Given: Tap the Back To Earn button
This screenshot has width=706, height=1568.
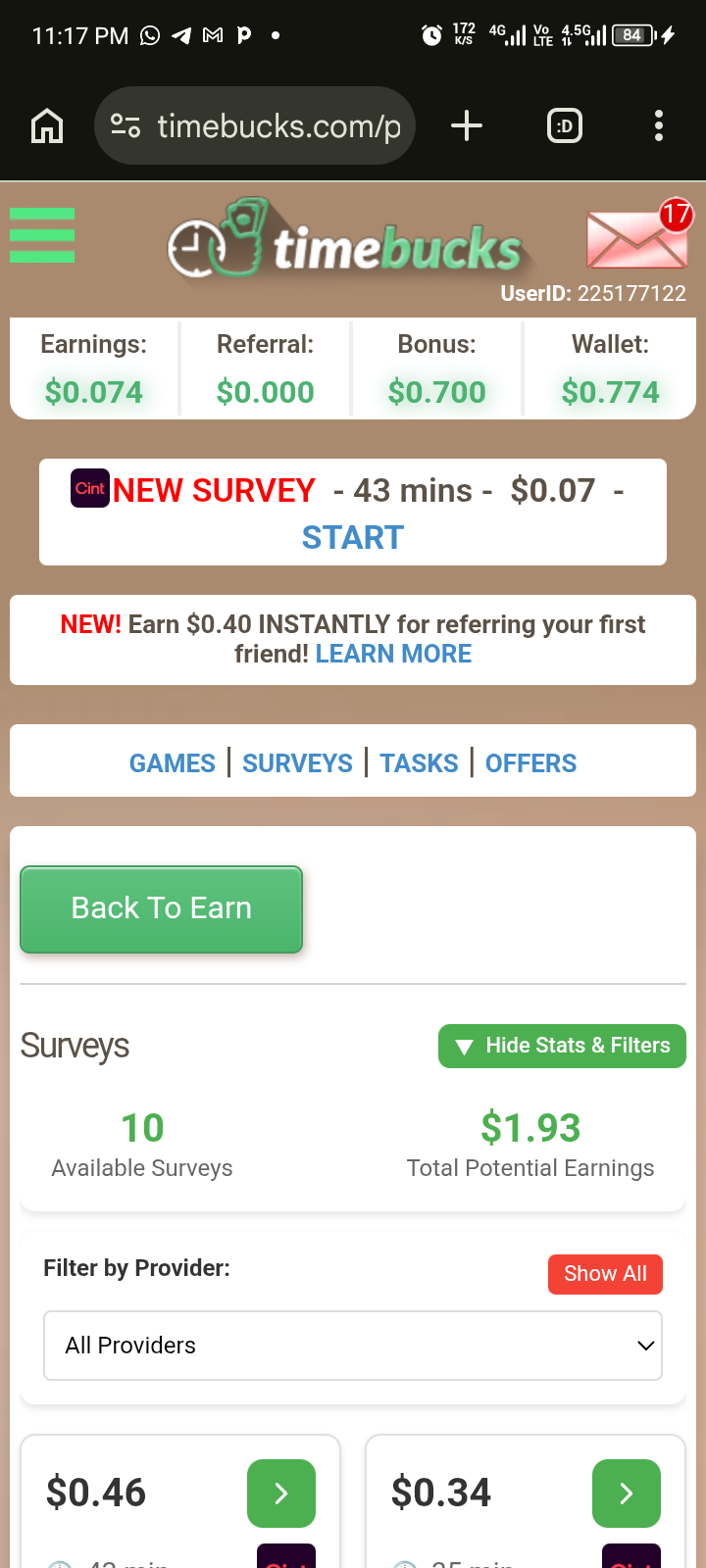Looking at the screenshot, I should pos(162,908).
